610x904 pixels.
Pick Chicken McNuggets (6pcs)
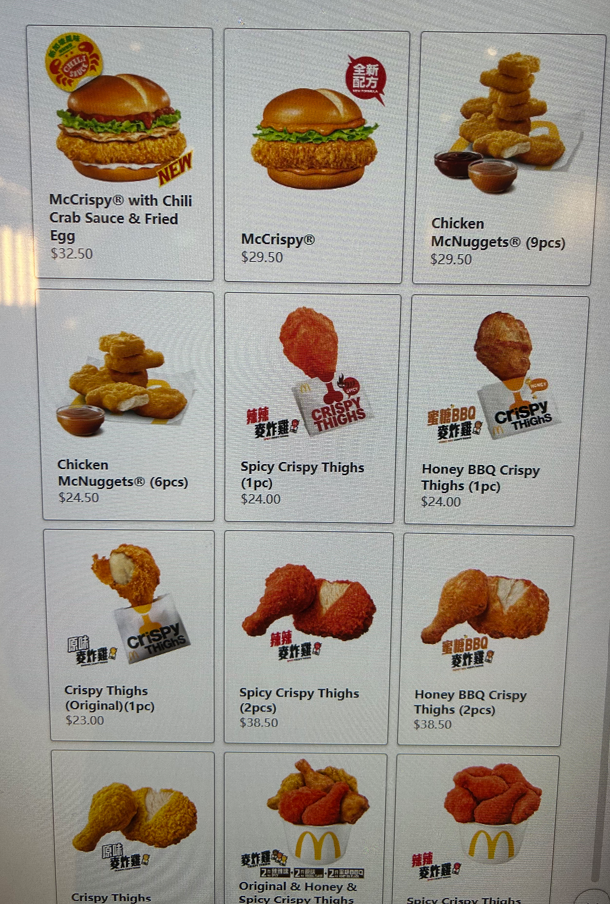[126, 406]
